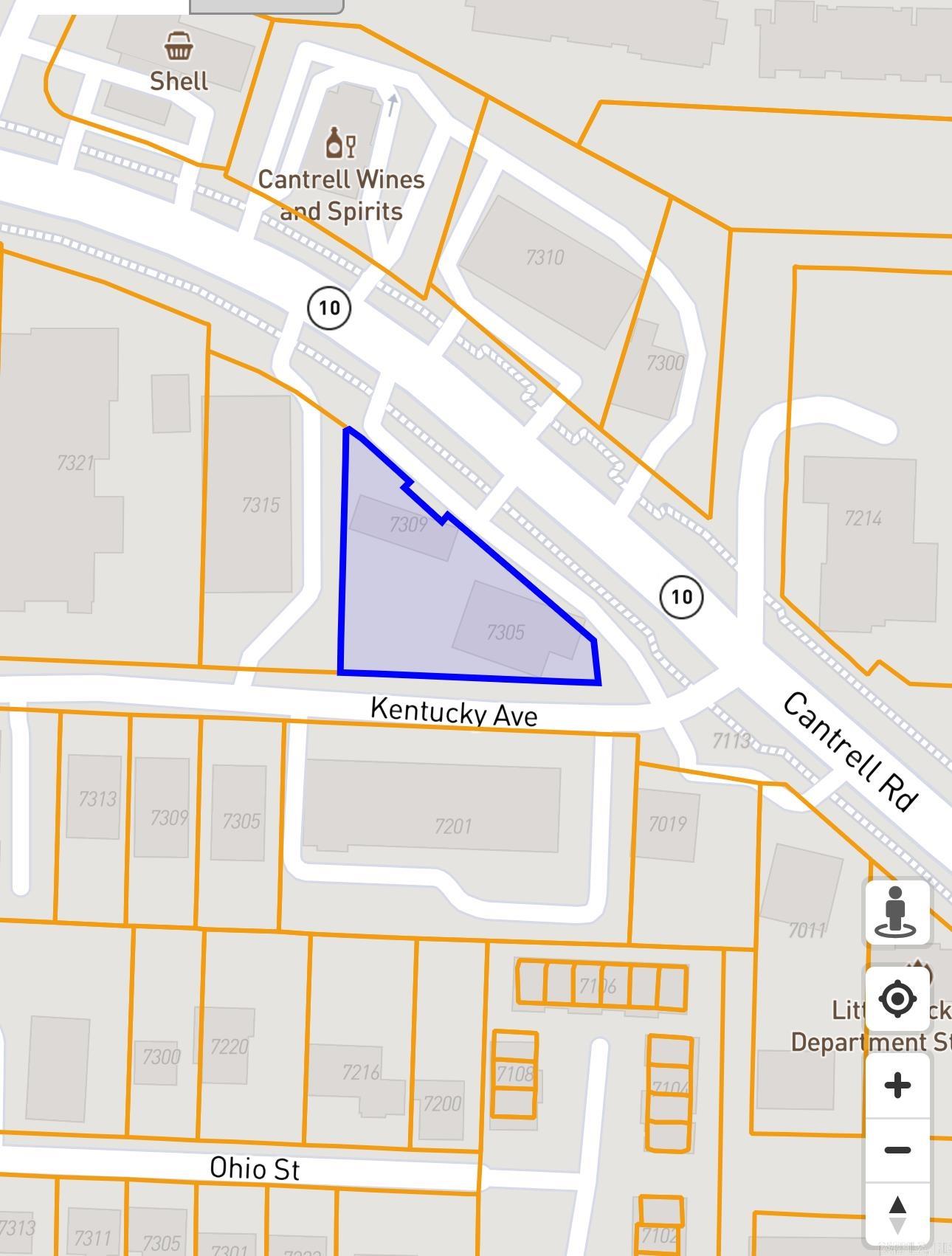Viewport: 952px width, 1256px height.
Task: Open the Shell store marker
Action: (x=179, y=47)
